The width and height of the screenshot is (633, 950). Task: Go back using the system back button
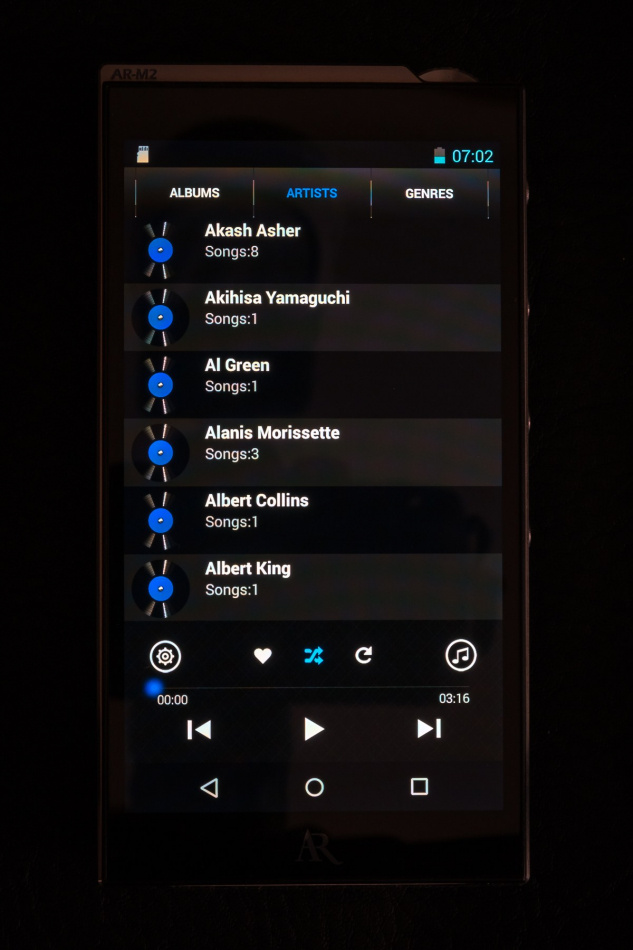[x=209, y=788]
